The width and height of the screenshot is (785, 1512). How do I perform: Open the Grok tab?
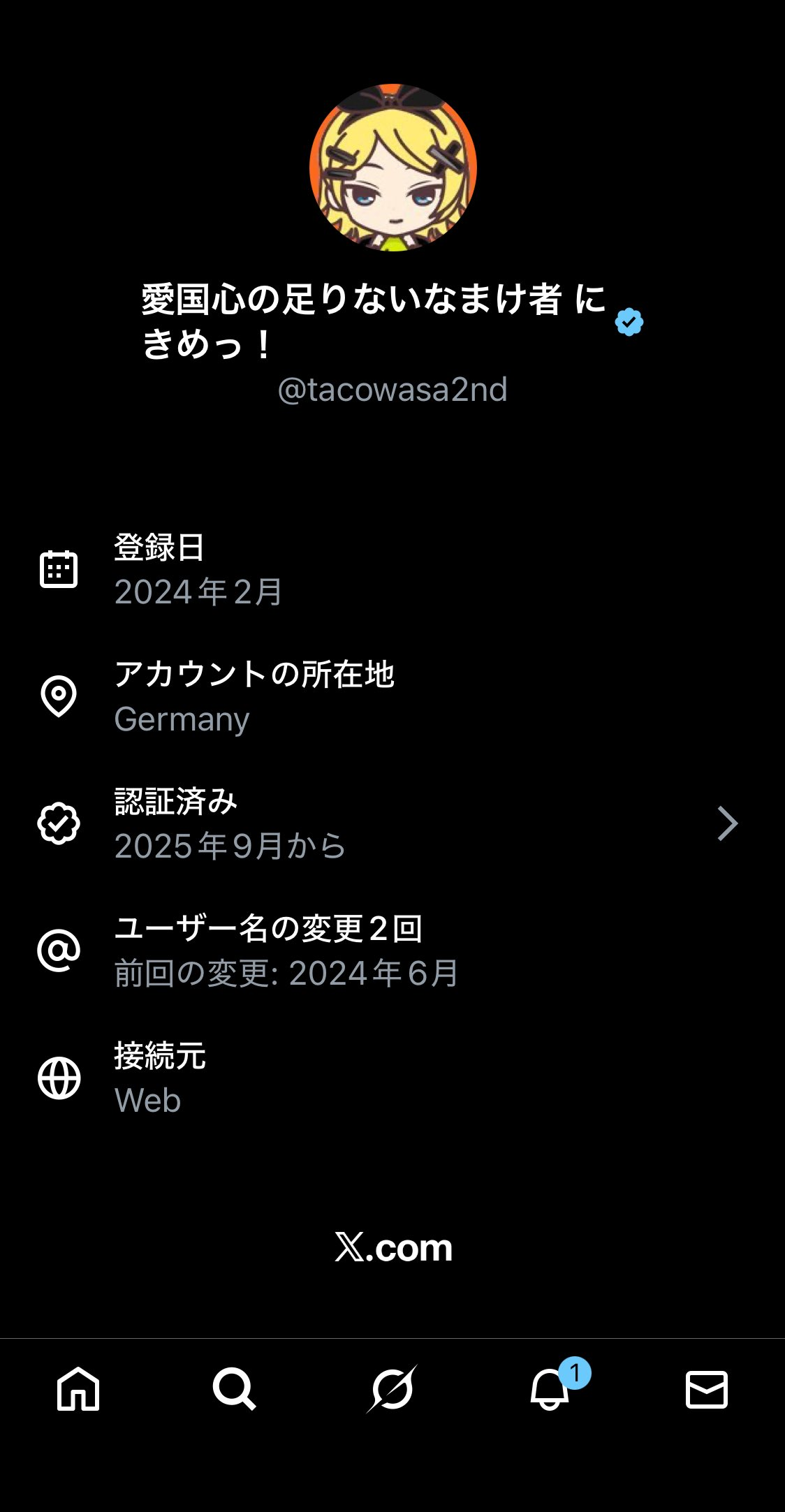392,1388
